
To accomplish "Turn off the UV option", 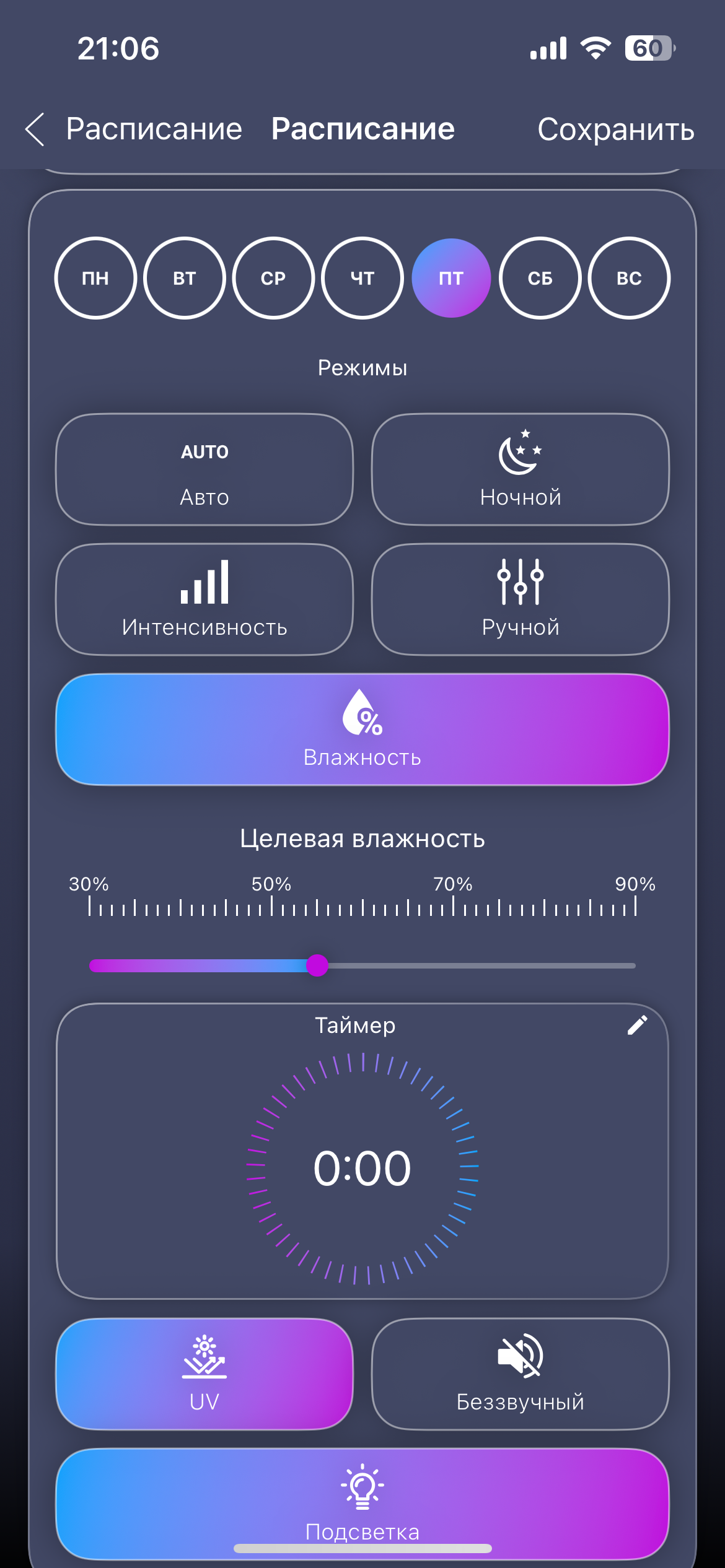I will [x=204, y=1374].
